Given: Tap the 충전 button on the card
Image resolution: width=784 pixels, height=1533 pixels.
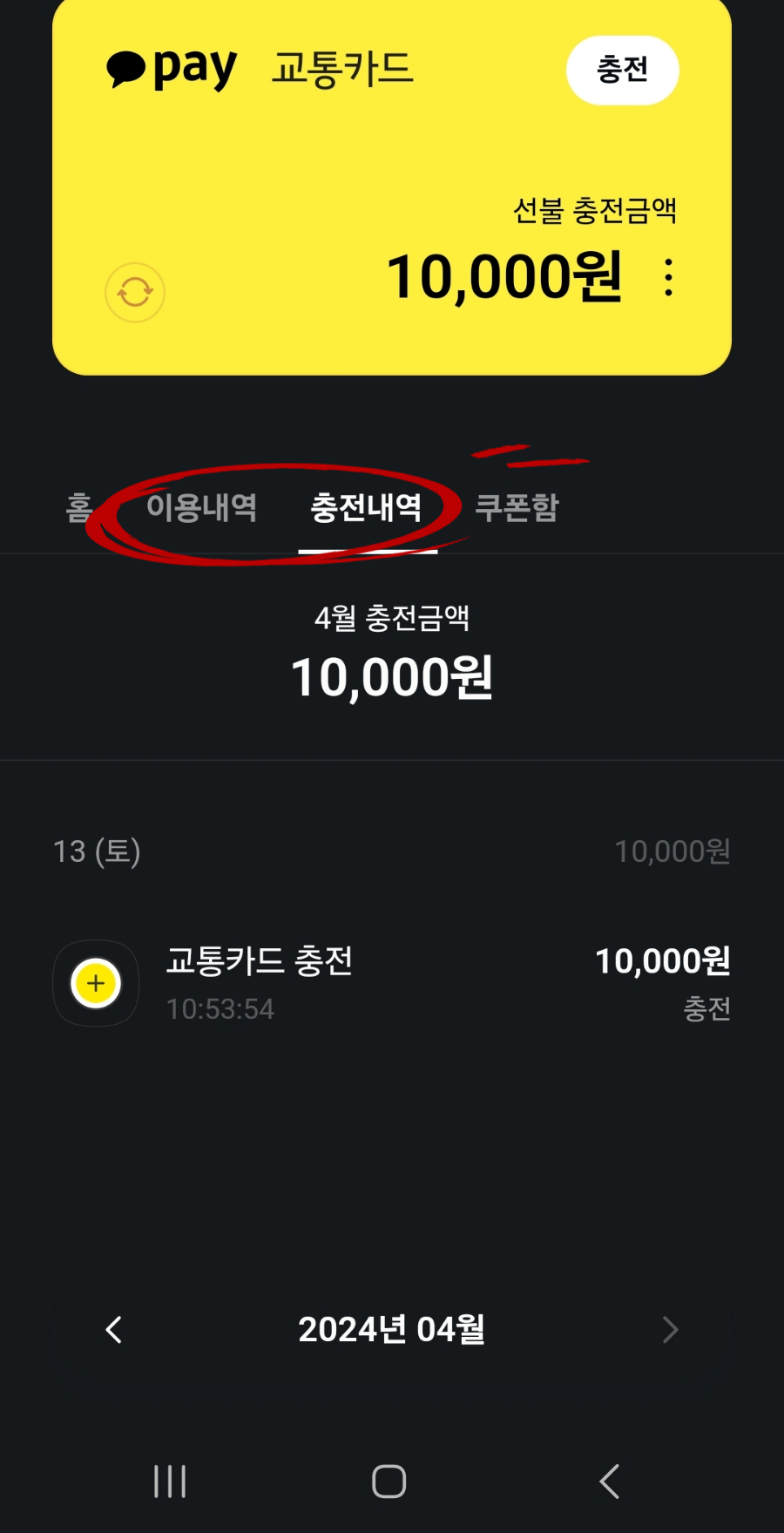Looking at the screenshot, I should pyautogui.click(x=622, y=70).
